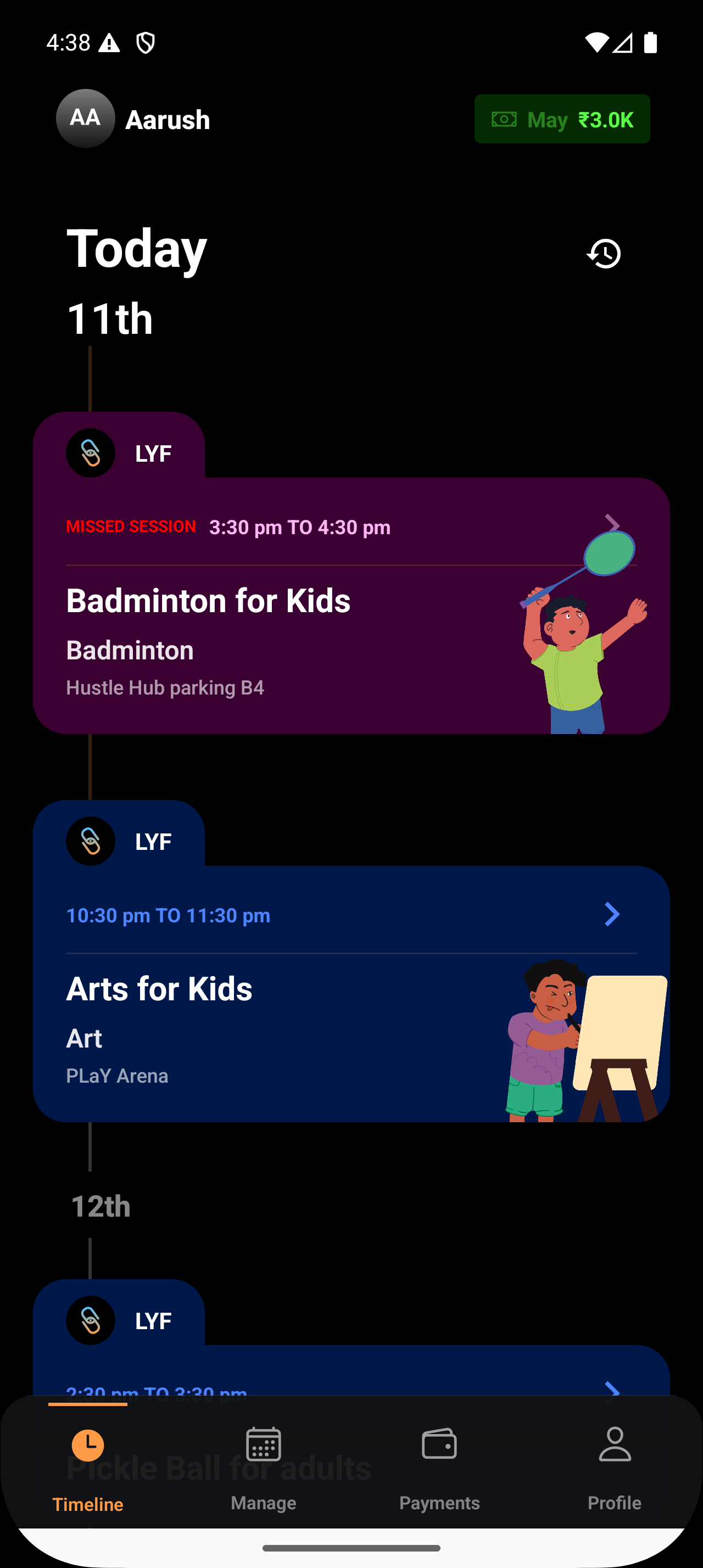Select the Timeline tab

pos(88,1468)
